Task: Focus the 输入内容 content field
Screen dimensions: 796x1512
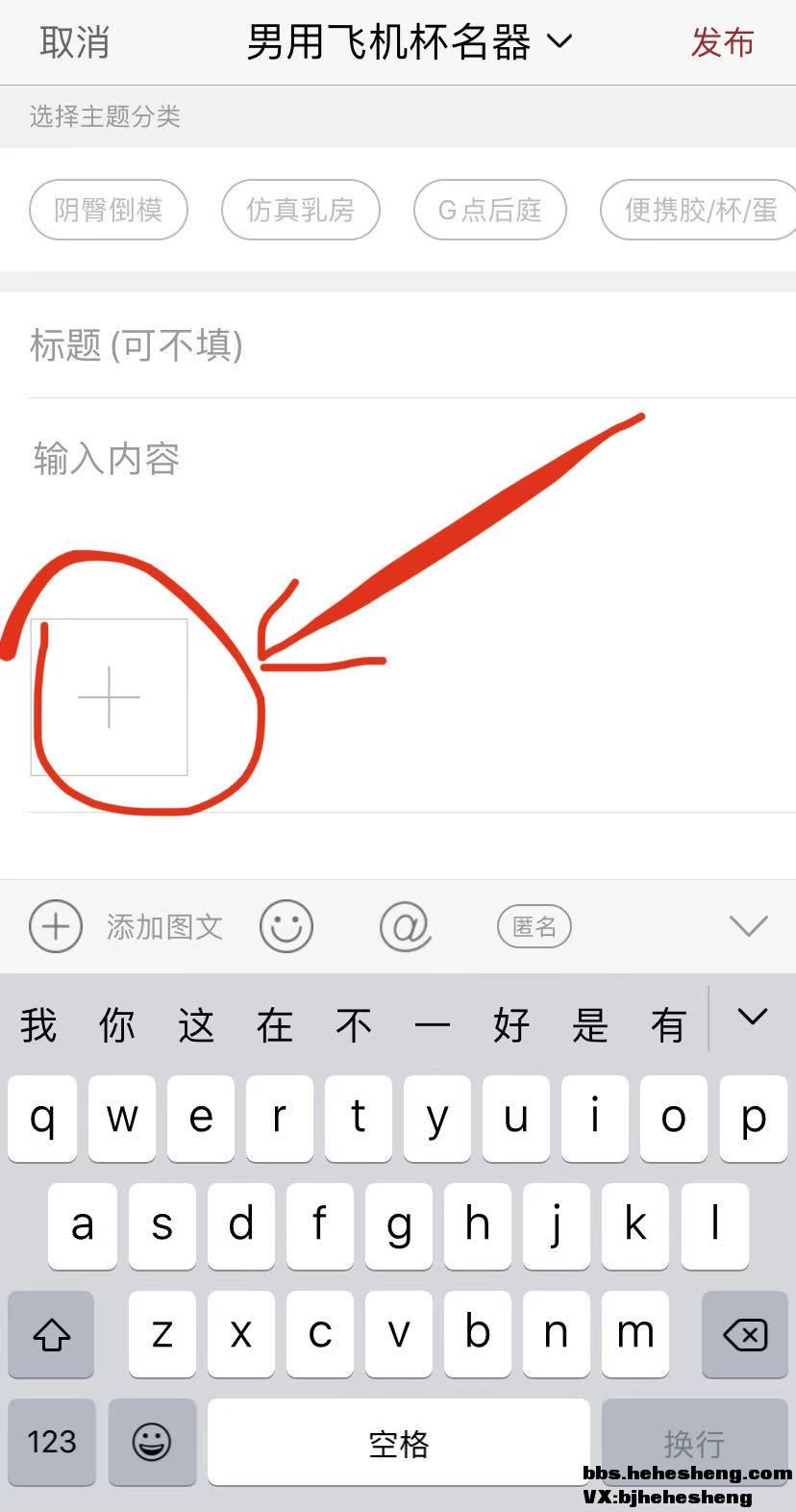Action: coord(385,459)
